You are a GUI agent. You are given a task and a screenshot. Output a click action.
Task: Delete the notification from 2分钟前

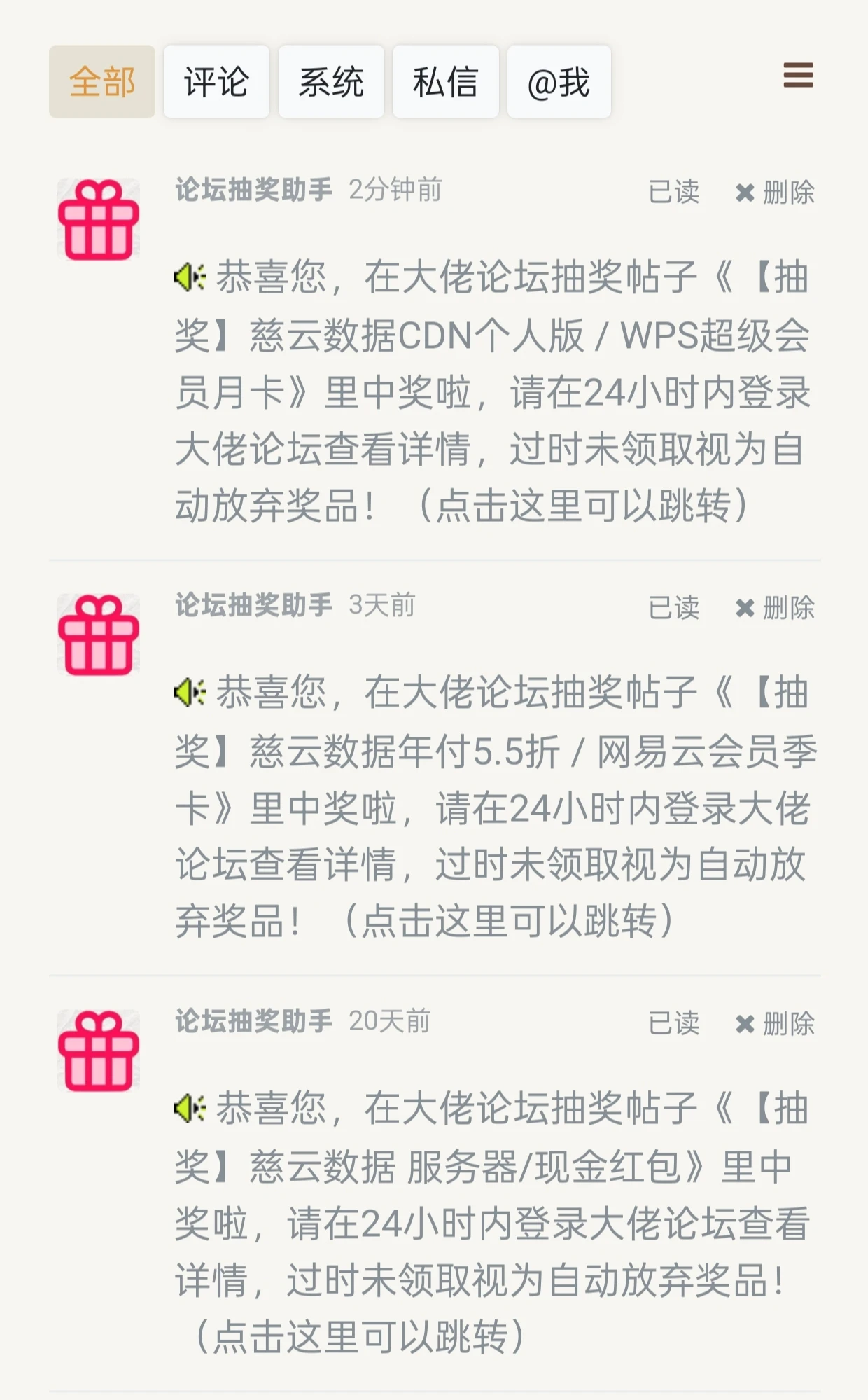[776, 193]
